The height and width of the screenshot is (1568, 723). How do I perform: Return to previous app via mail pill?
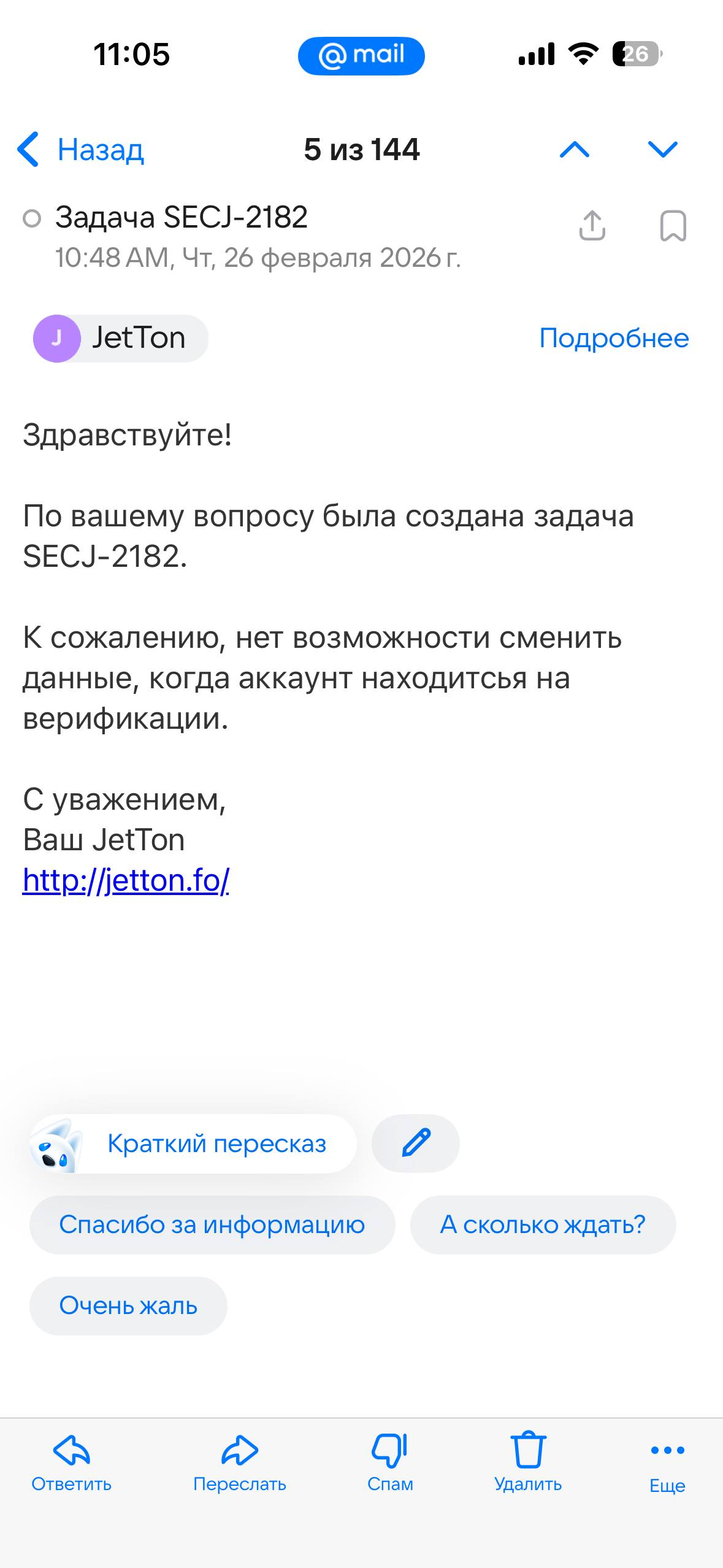tap(361, 56)
